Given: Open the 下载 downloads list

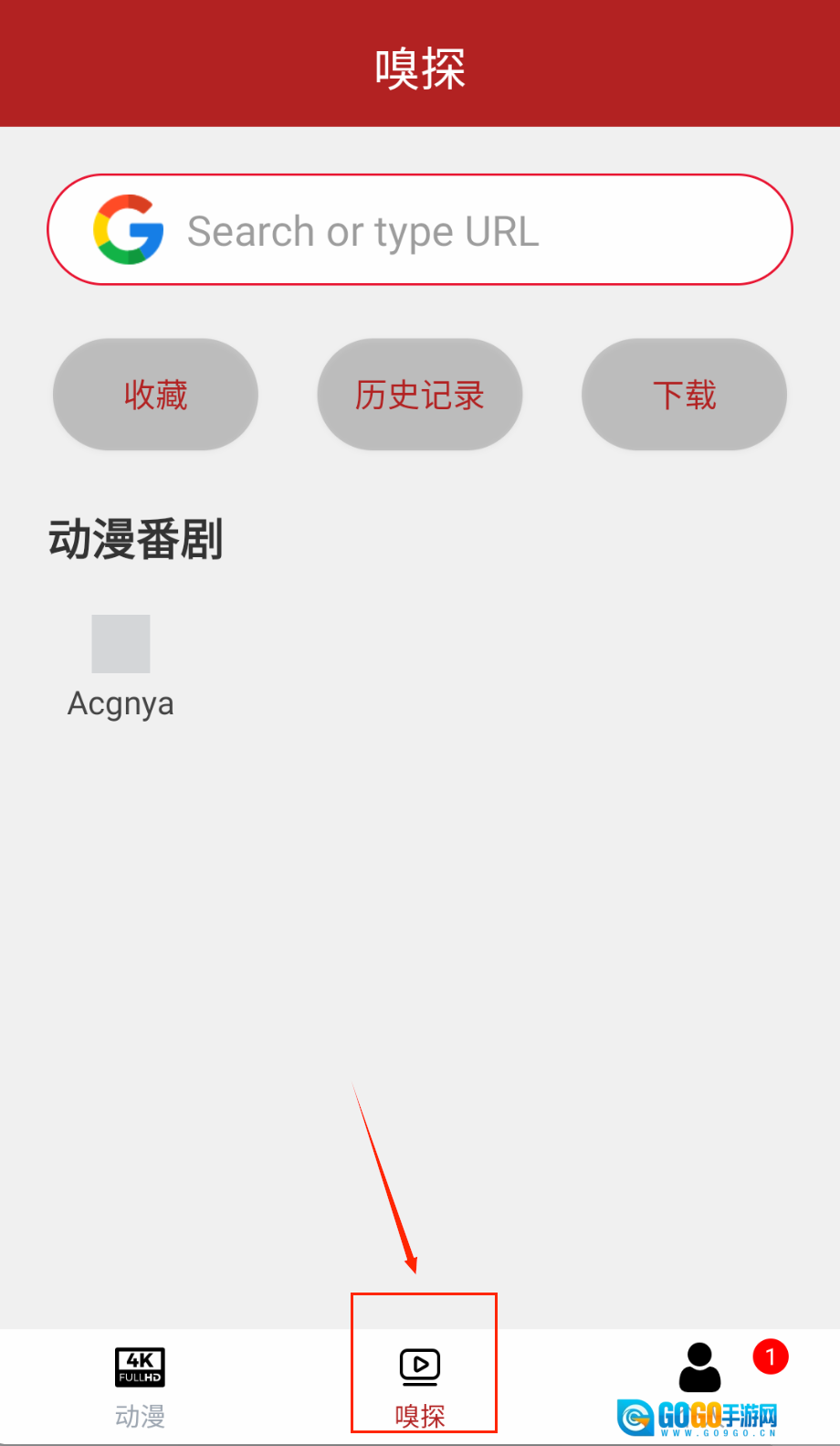Looking at the screenshot, I should point(684,395).
